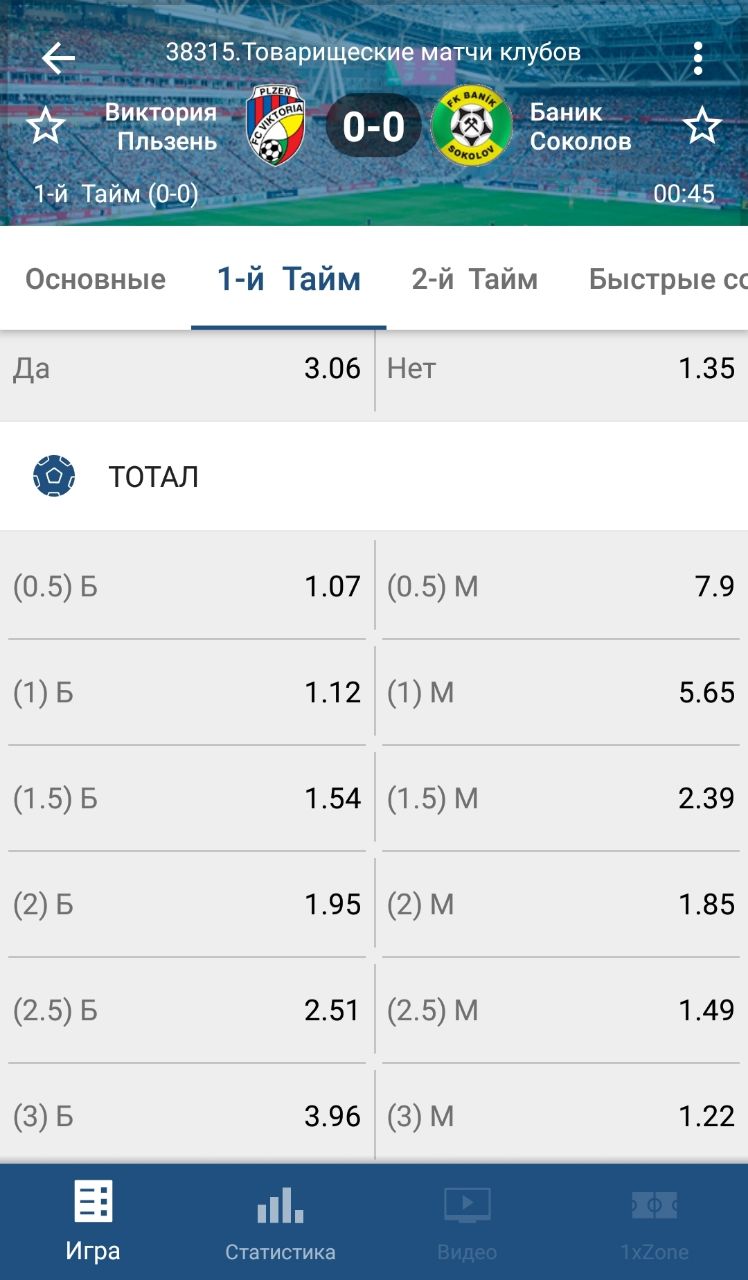Favorite the Баник Соколов team star
The image size is (748, 1280).
click(x=702, y=126)
